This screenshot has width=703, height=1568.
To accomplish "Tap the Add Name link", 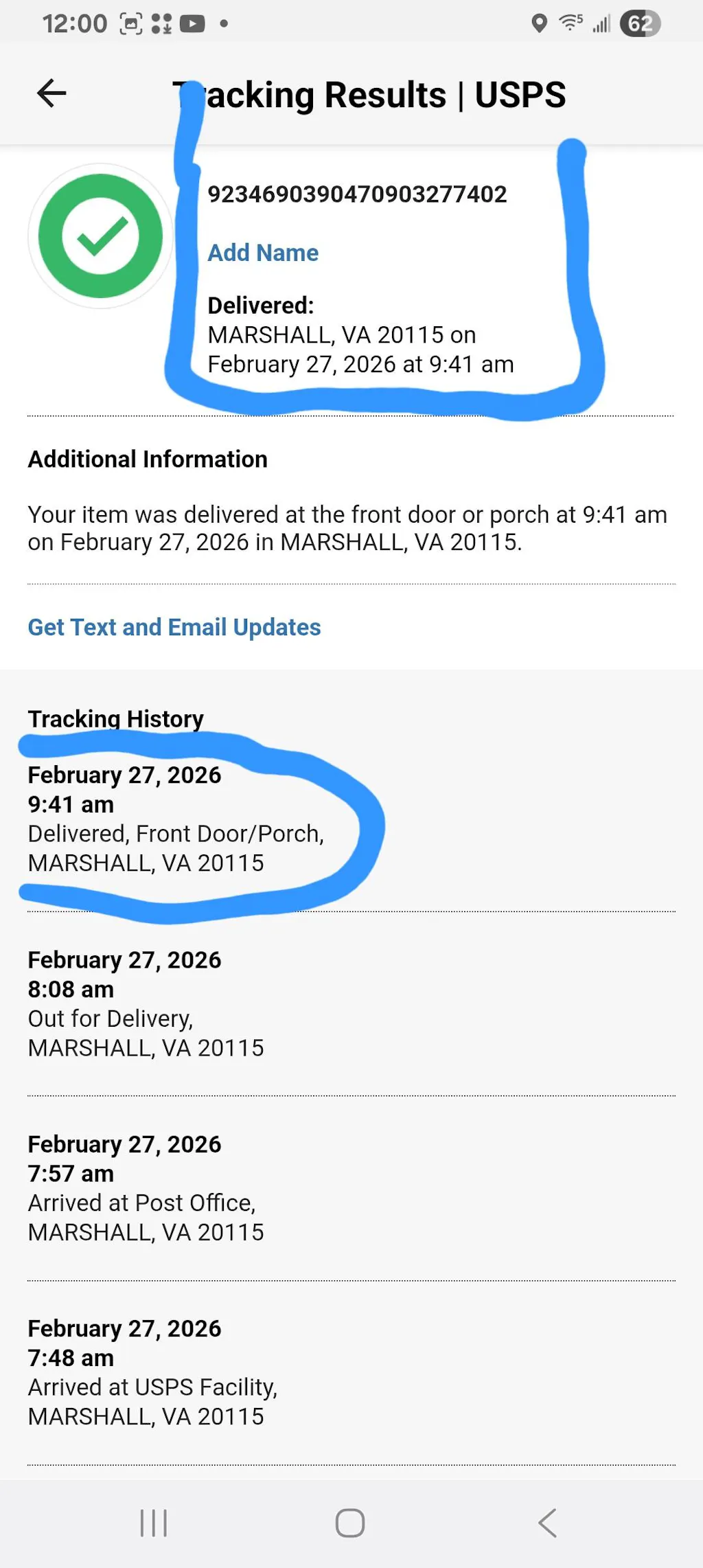I will tap(263, 253).
